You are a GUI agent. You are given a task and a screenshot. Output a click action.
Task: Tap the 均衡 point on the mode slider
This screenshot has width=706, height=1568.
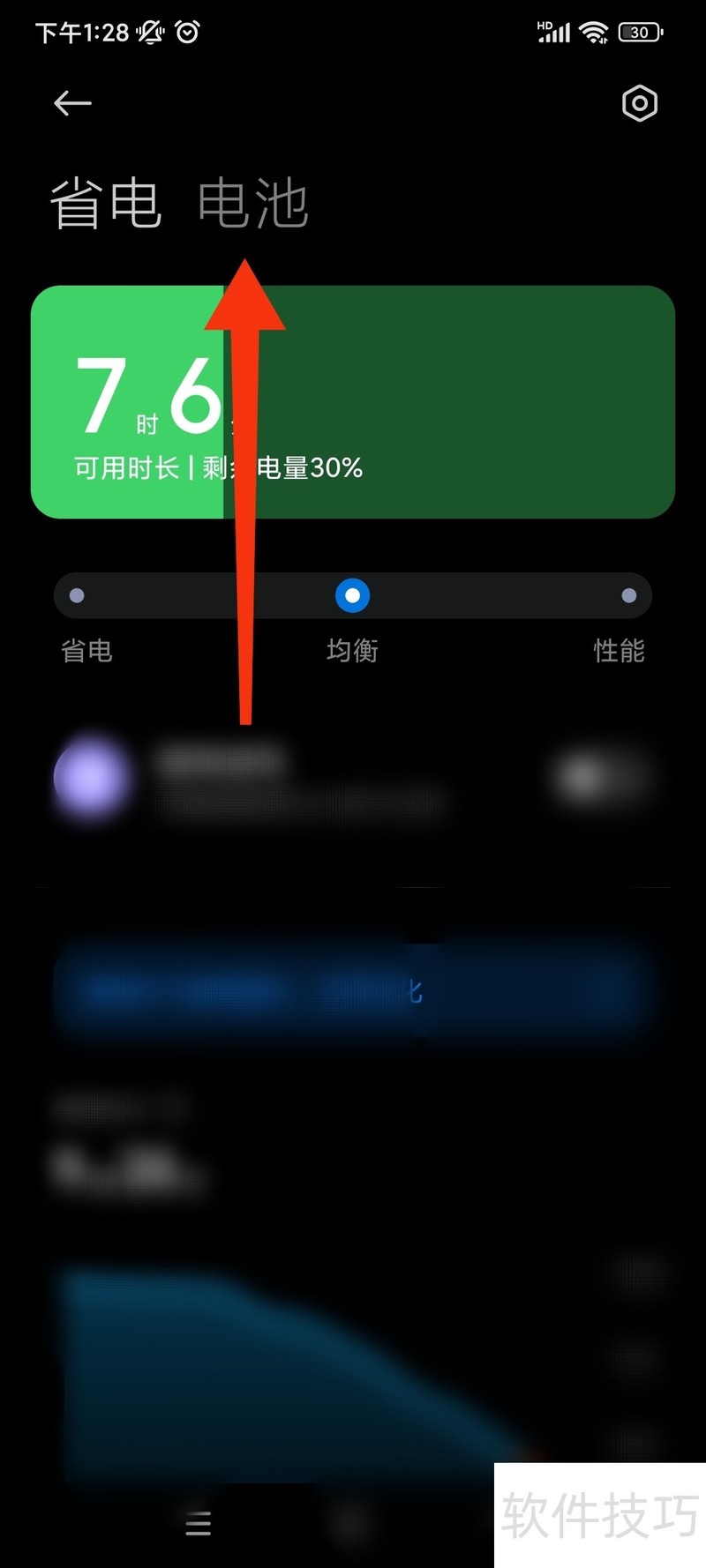352,595
